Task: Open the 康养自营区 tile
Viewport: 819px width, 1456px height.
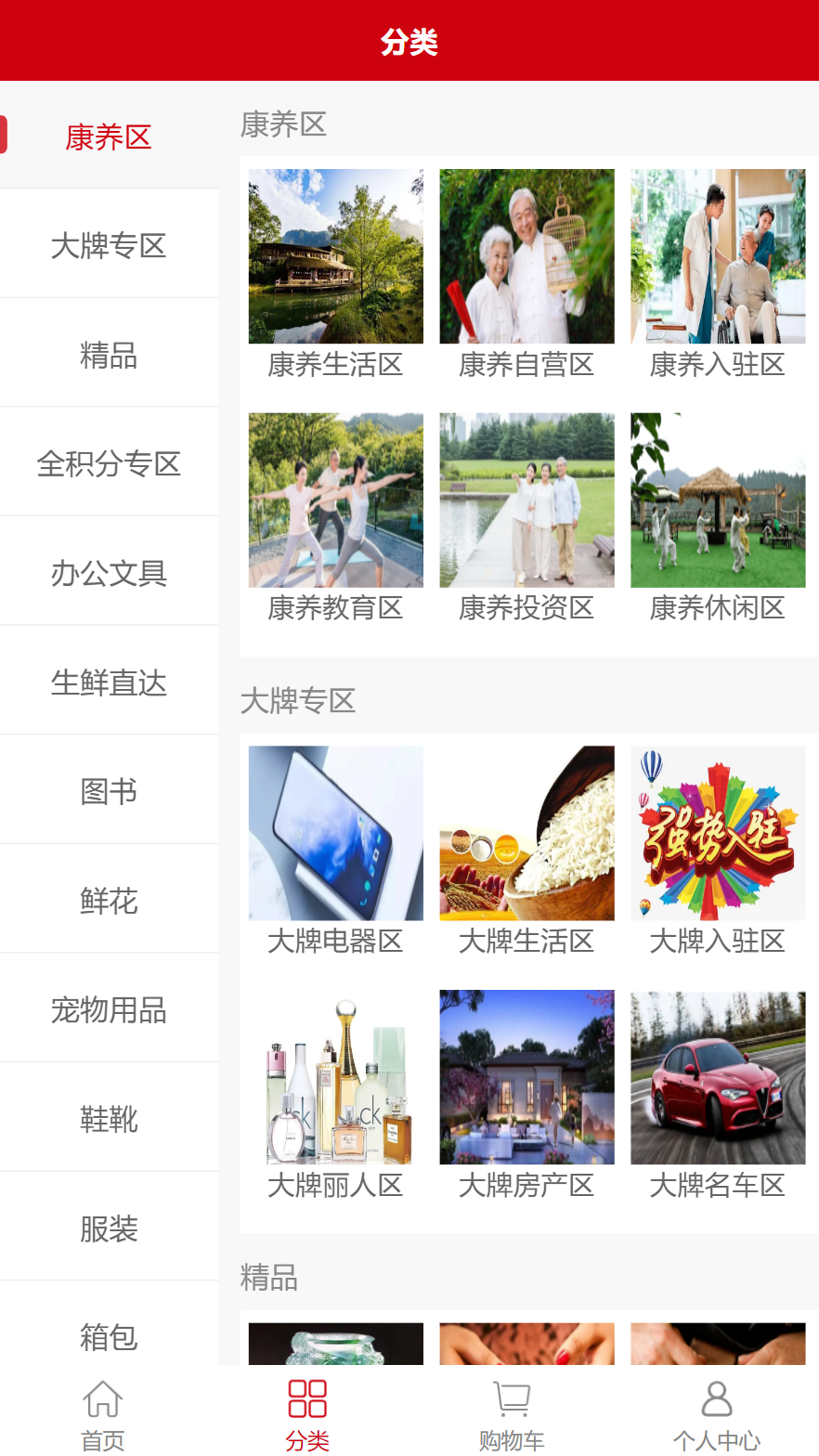Action: click(x=526, y=274)
